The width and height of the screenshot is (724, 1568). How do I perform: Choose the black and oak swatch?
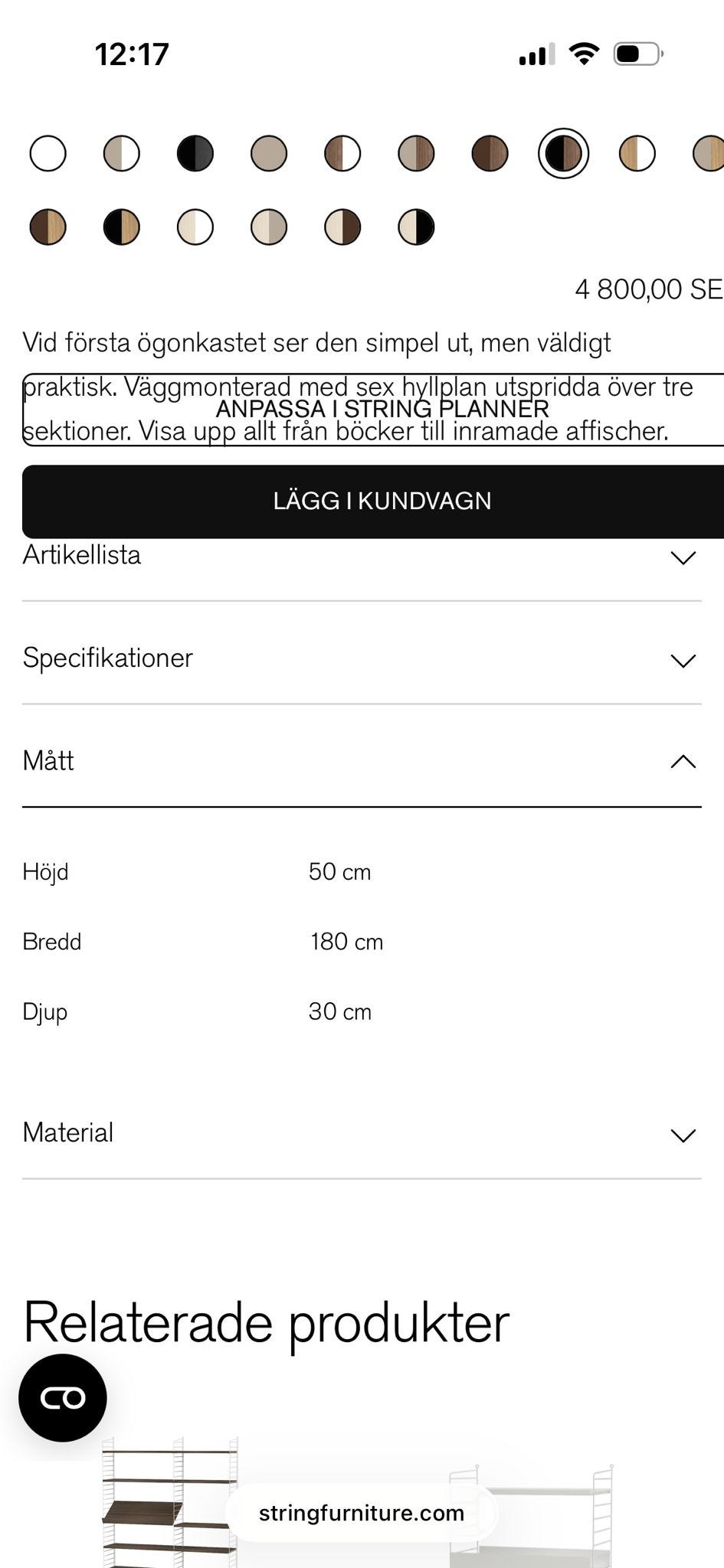coord(122,227)
